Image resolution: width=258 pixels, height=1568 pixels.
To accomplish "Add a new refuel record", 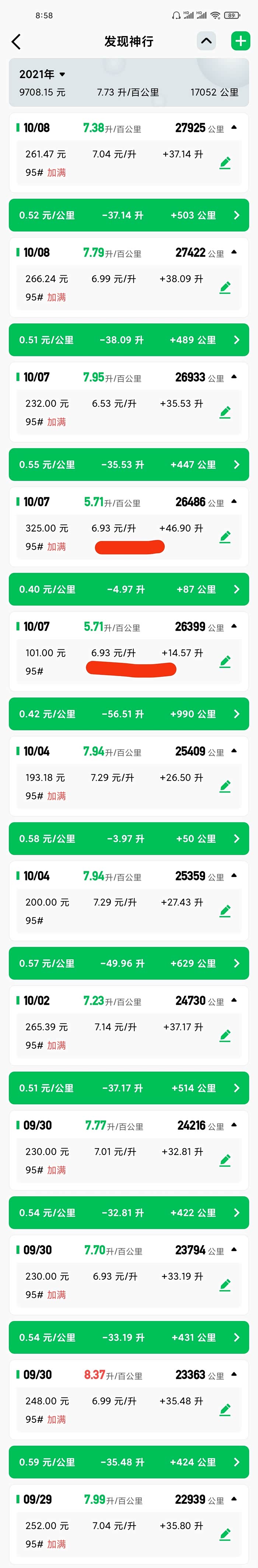I will click(240, 41).
